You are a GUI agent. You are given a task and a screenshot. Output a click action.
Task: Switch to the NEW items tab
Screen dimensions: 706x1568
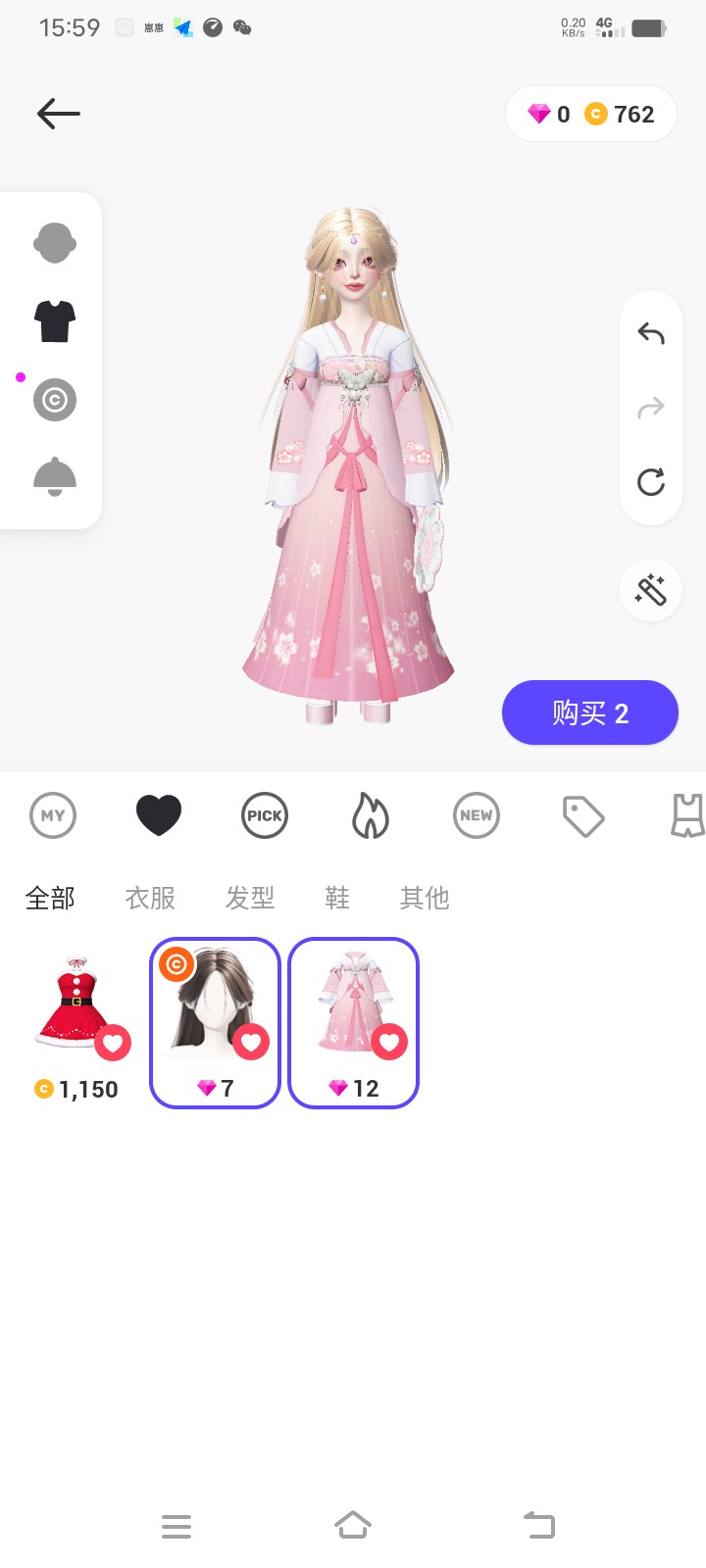coord(477,815)
